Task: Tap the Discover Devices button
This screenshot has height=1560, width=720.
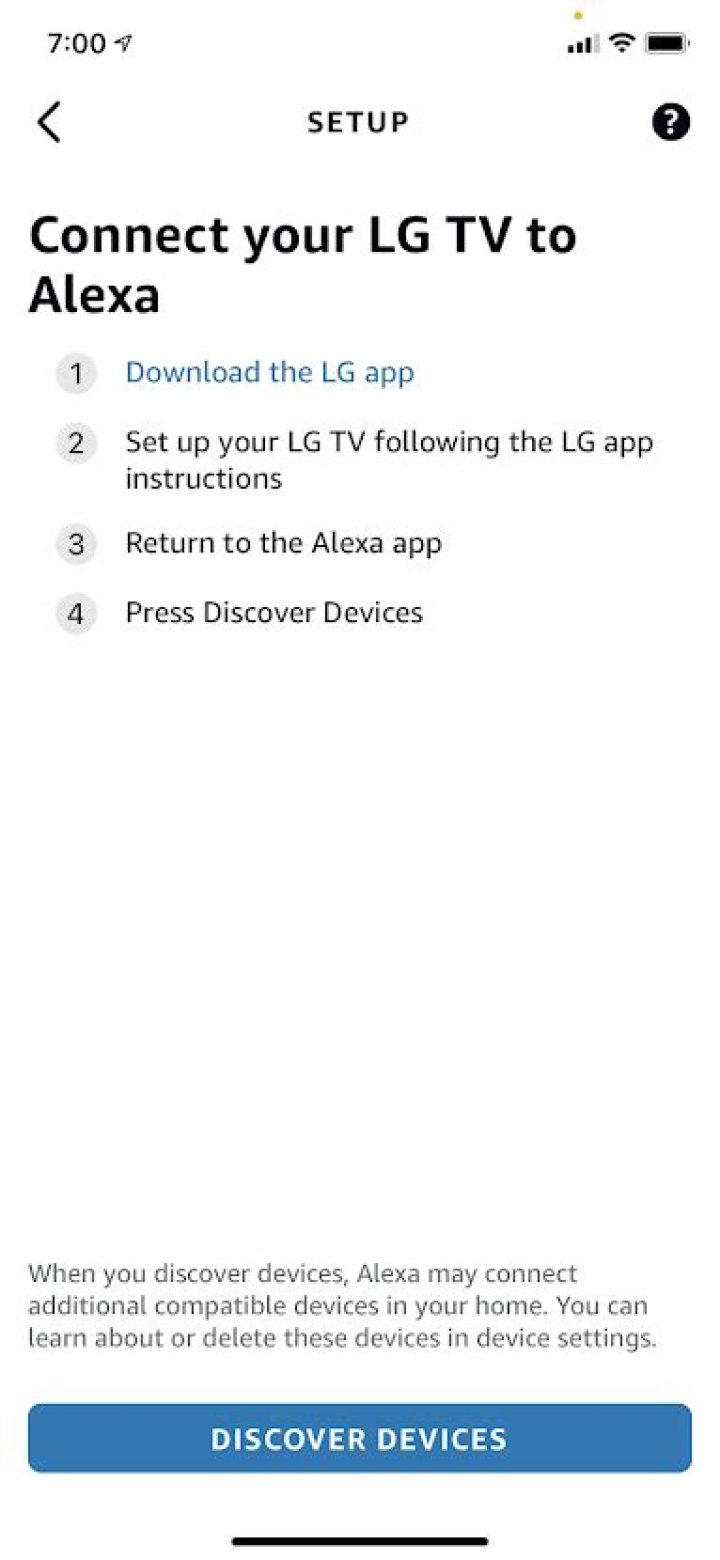Action: pos(359,1438)
